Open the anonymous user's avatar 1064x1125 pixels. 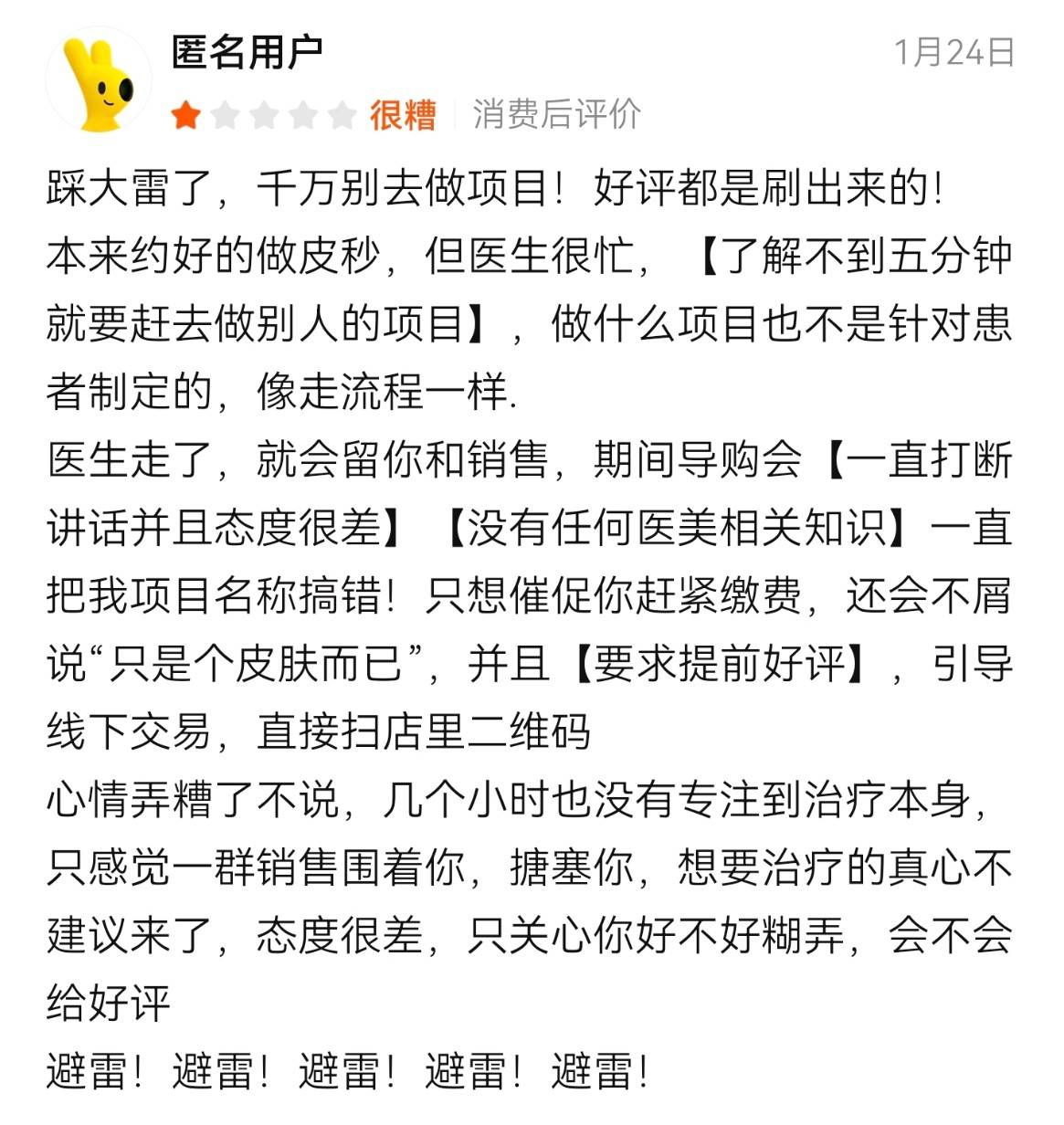[99, 80]
